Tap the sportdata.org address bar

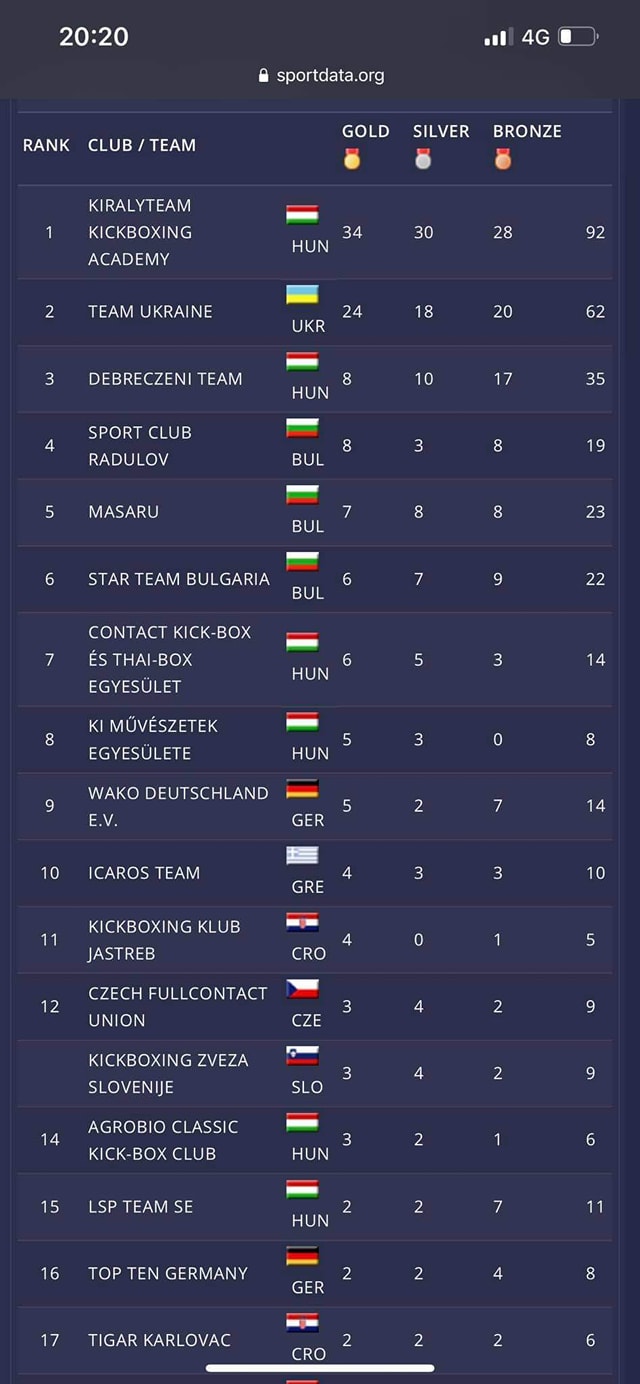coord(322,75)
